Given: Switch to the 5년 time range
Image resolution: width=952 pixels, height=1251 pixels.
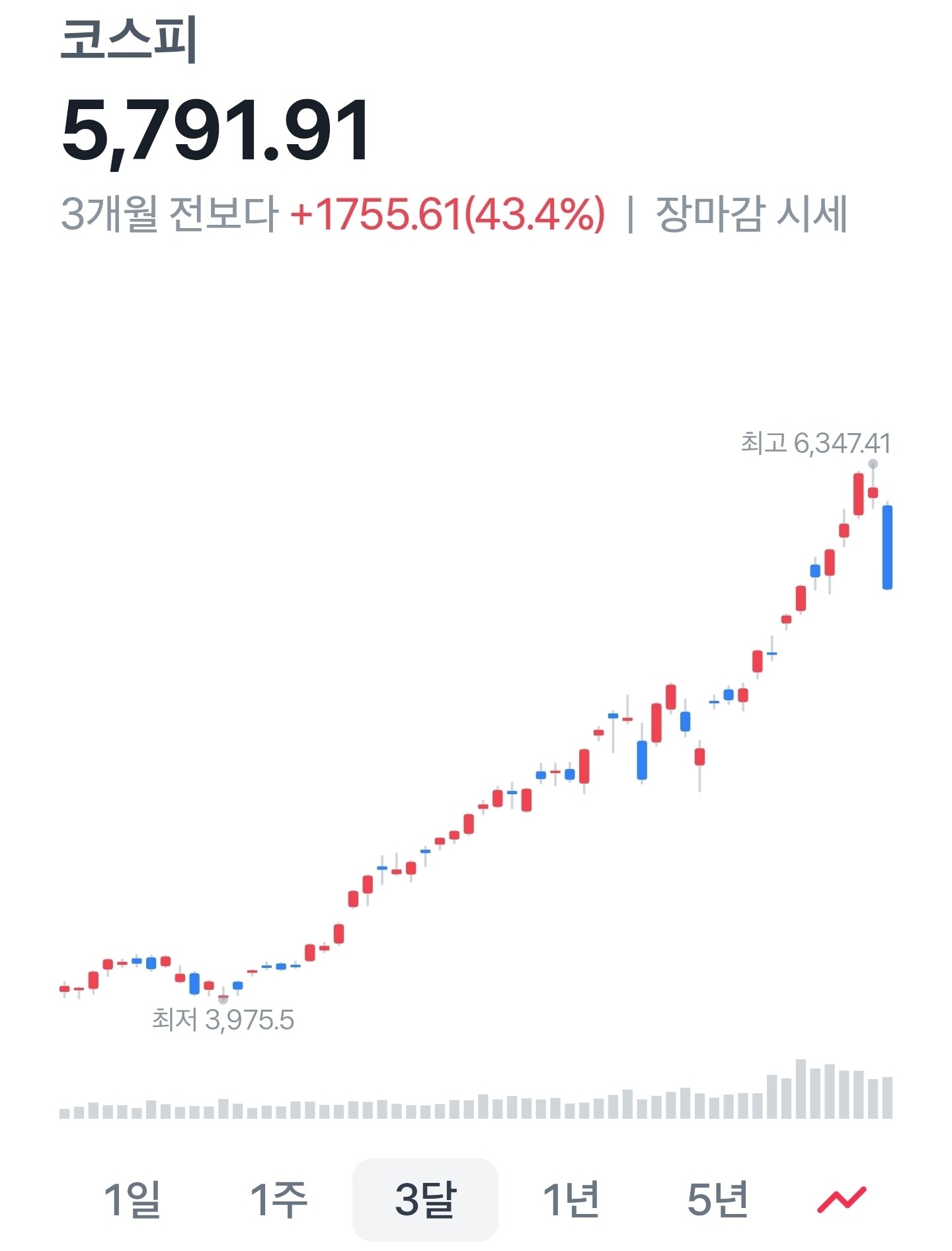Looking at the screenshot, I should 717,1199.
